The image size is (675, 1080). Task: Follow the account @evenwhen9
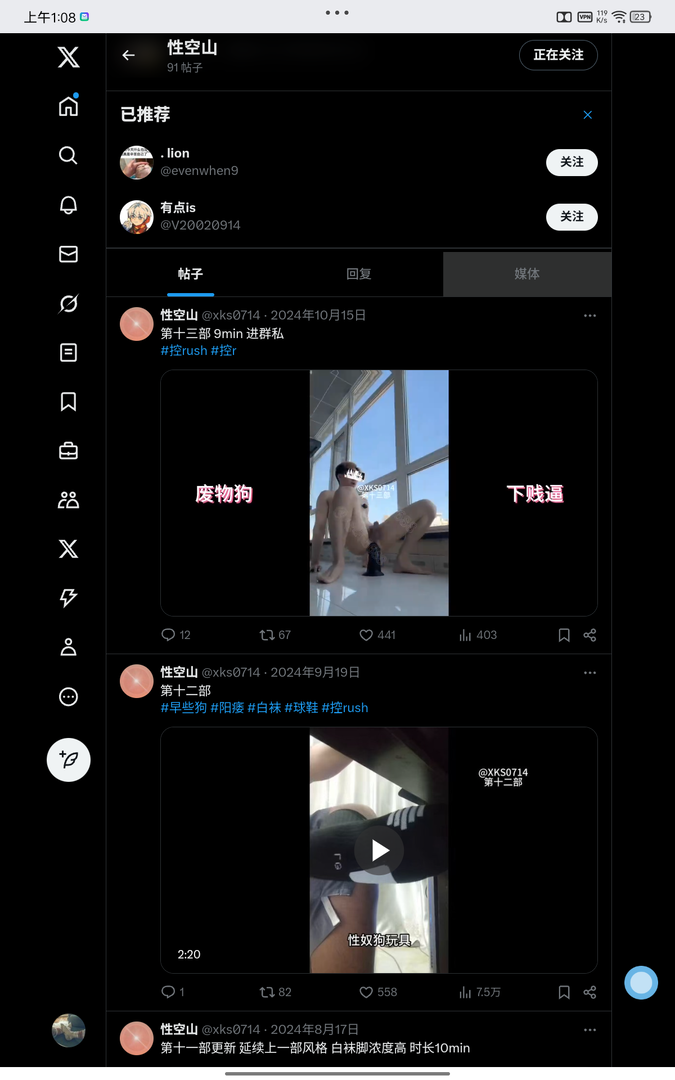pos(571,162)
